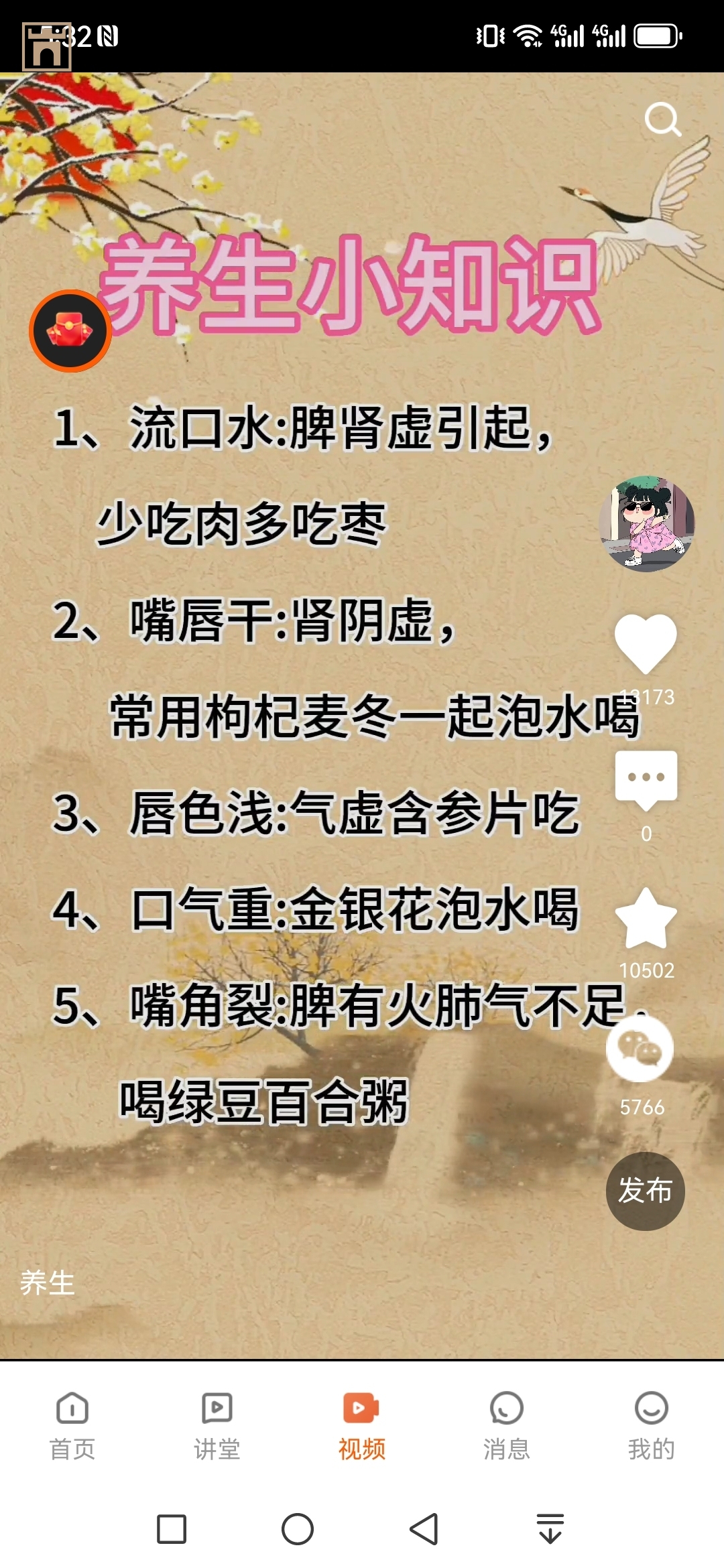Go back using the system back button
This screenshot has height=1568, width=724.
(424, 1529)
